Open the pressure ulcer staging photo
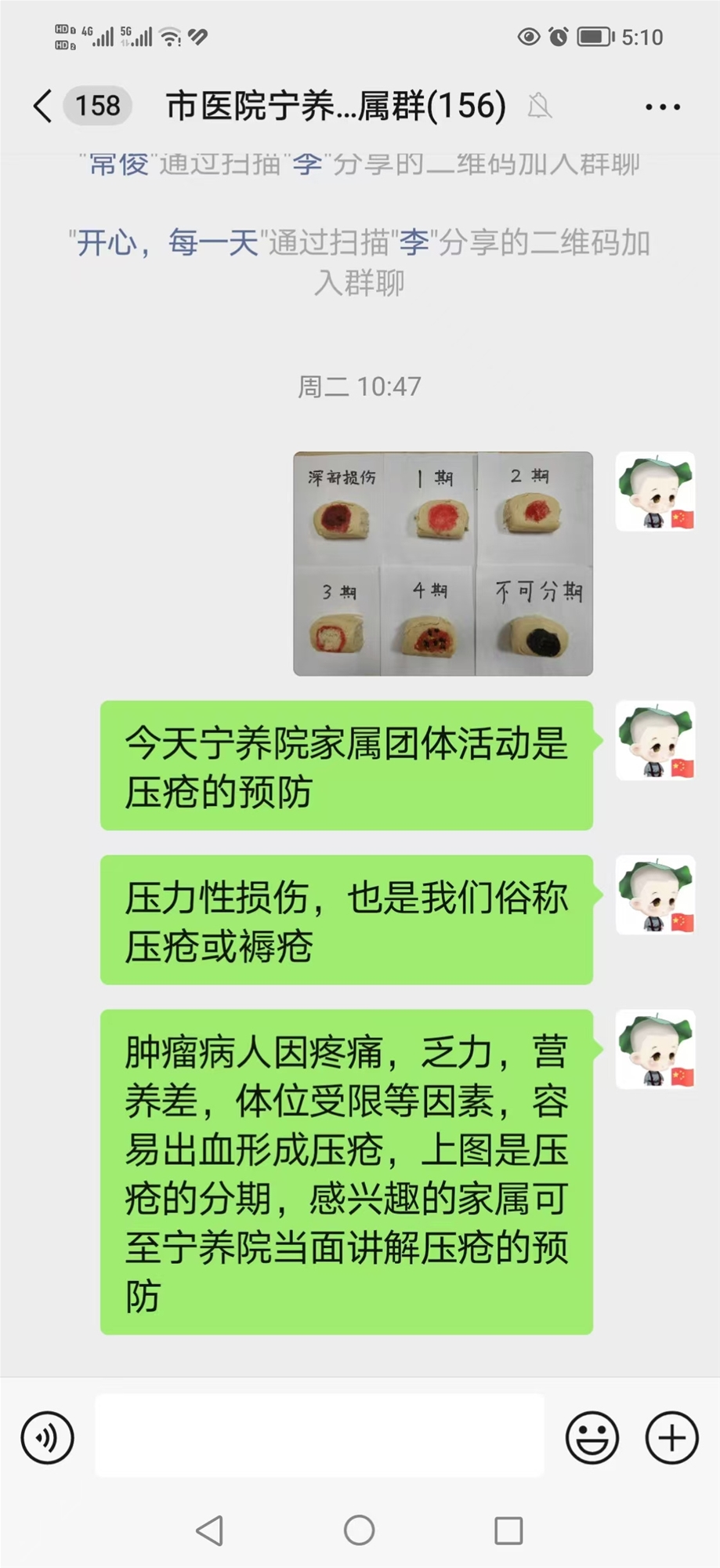Screen dimensions: 720x1568 coord(443,563)
